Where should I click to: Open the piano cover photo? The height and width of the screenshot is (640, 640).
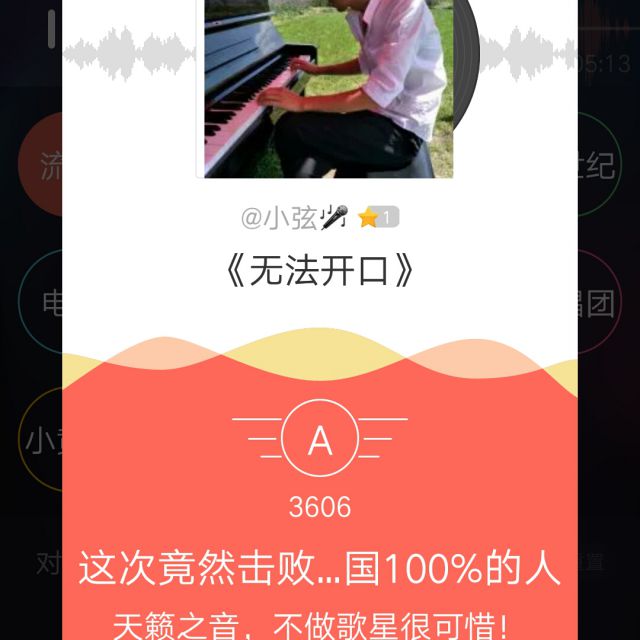328,88
